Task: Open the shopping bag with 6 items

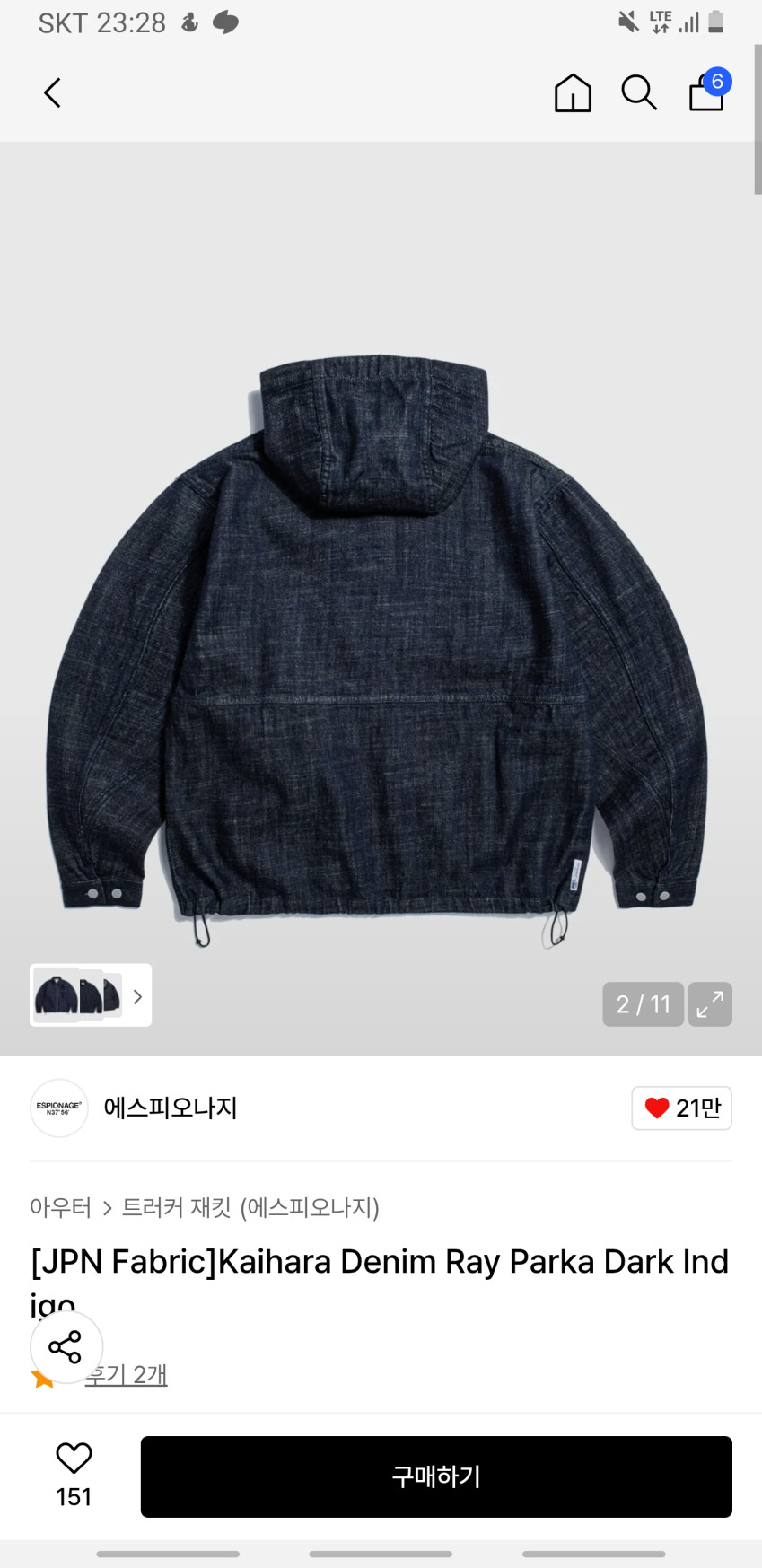Action: coord(708,91)
